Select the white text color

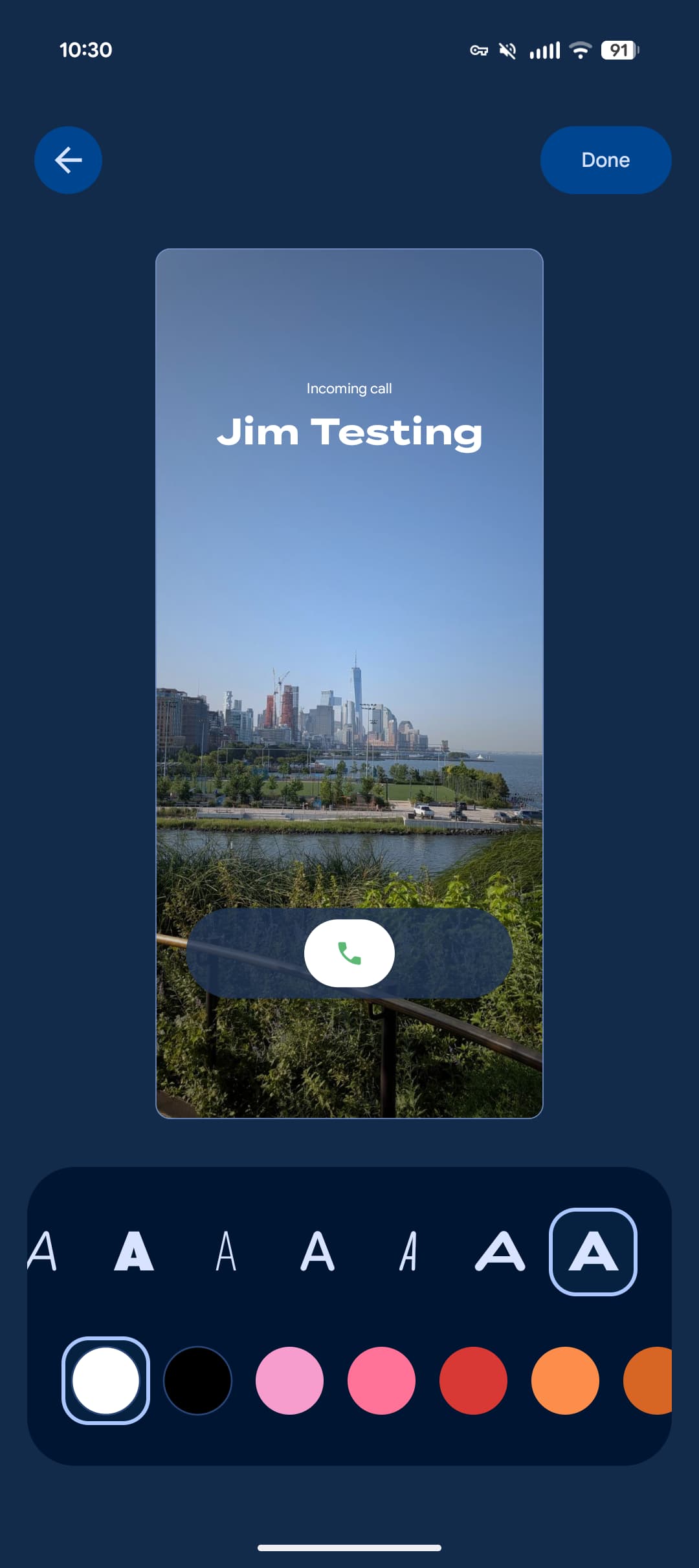(105, 1380)
